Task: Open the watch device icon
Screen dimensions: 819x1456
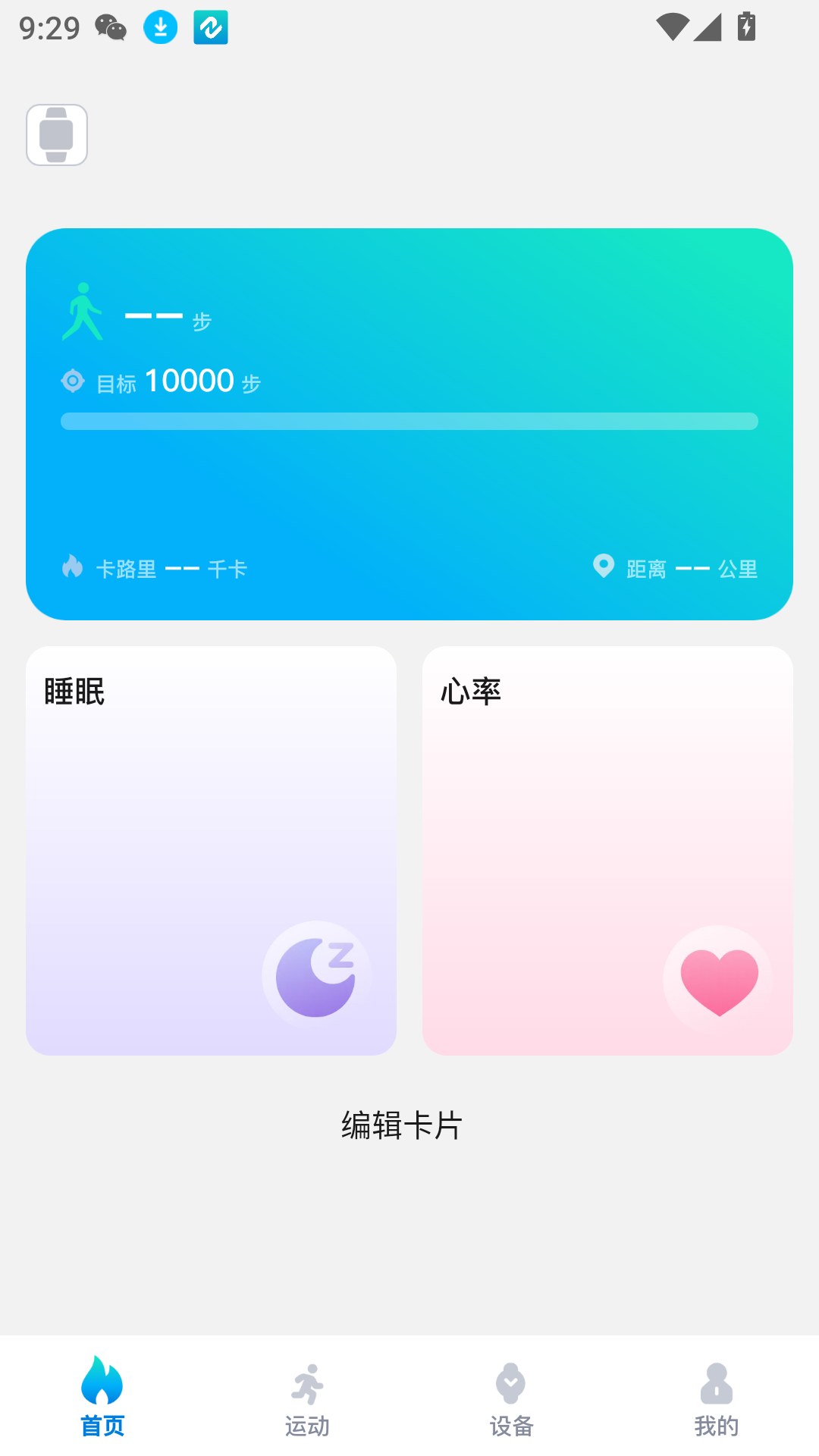Action: 57,135
